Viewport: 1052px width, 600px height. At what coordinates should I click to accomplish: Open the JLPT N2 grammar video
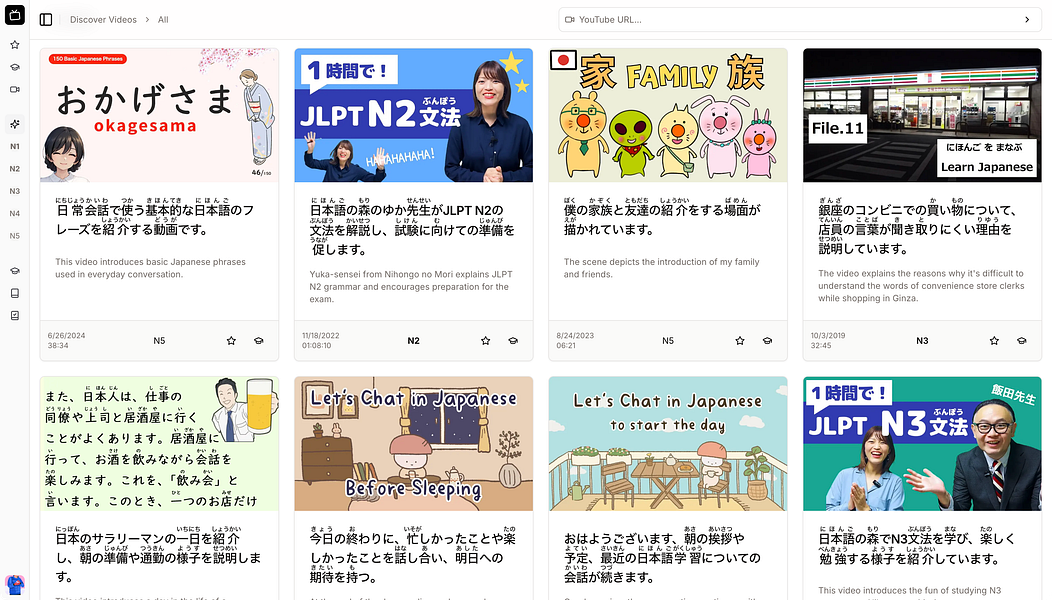pos(413,115)
